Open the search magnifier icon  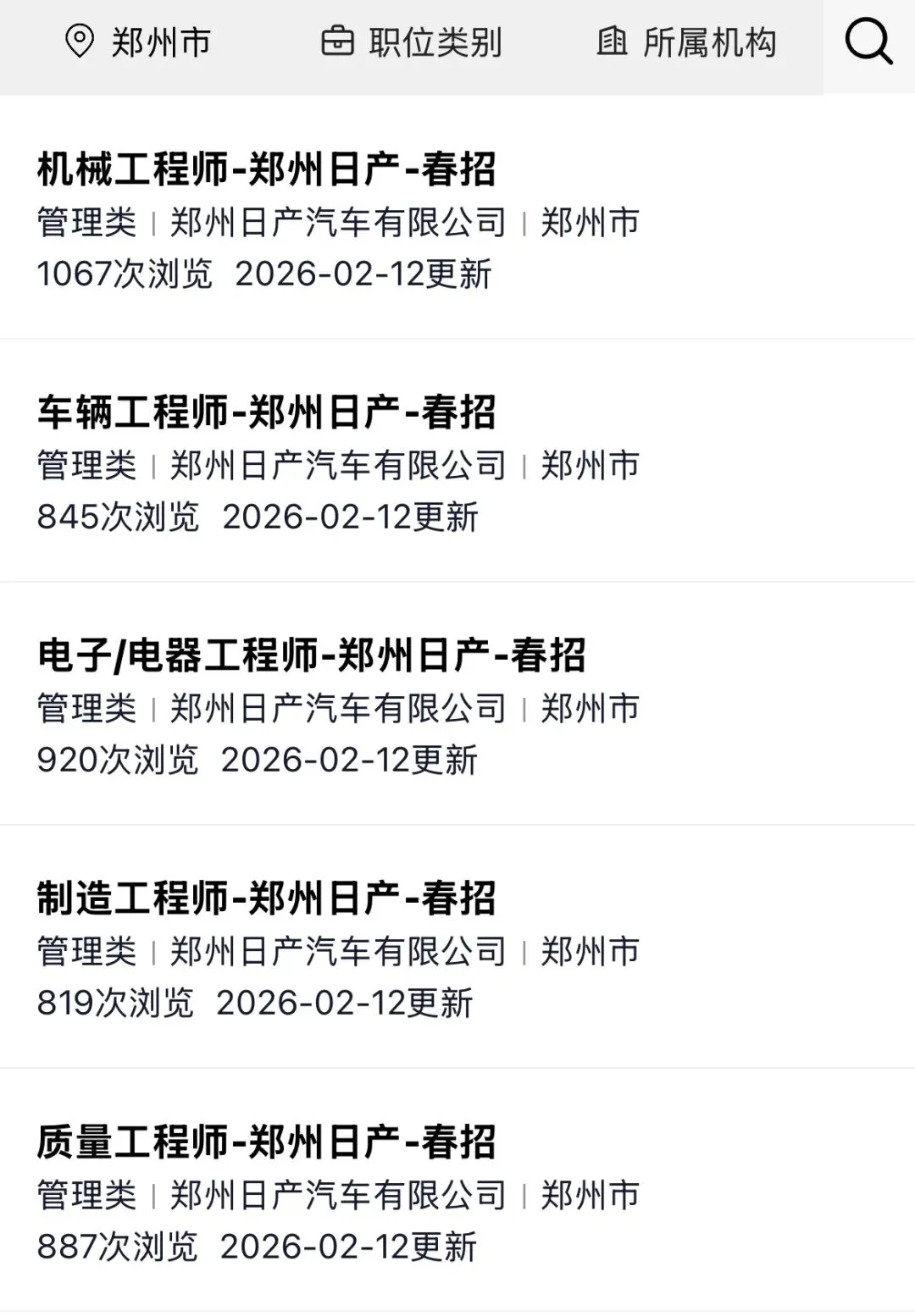(868, 42)
